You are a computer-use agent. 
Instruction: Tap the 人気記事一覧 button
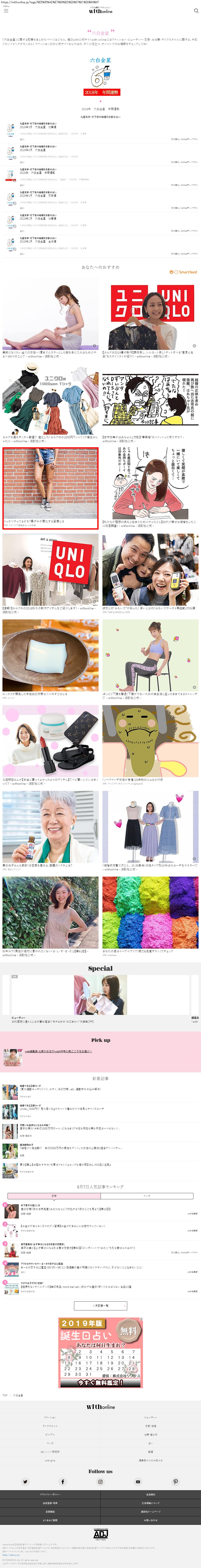[x=101, y=1306]
